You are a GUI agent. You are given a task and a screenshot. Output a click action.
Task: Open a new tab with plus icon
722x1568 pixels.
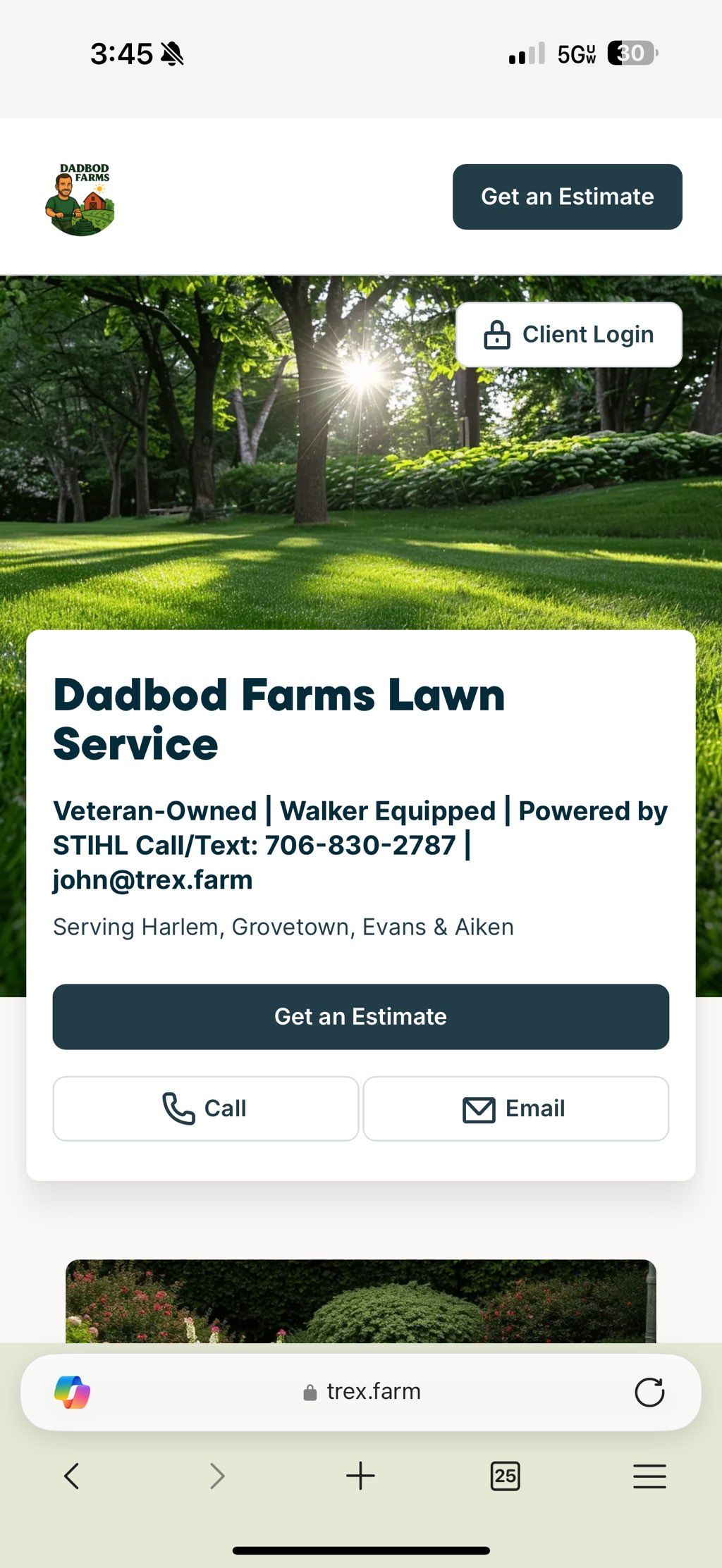[360, 1475]
